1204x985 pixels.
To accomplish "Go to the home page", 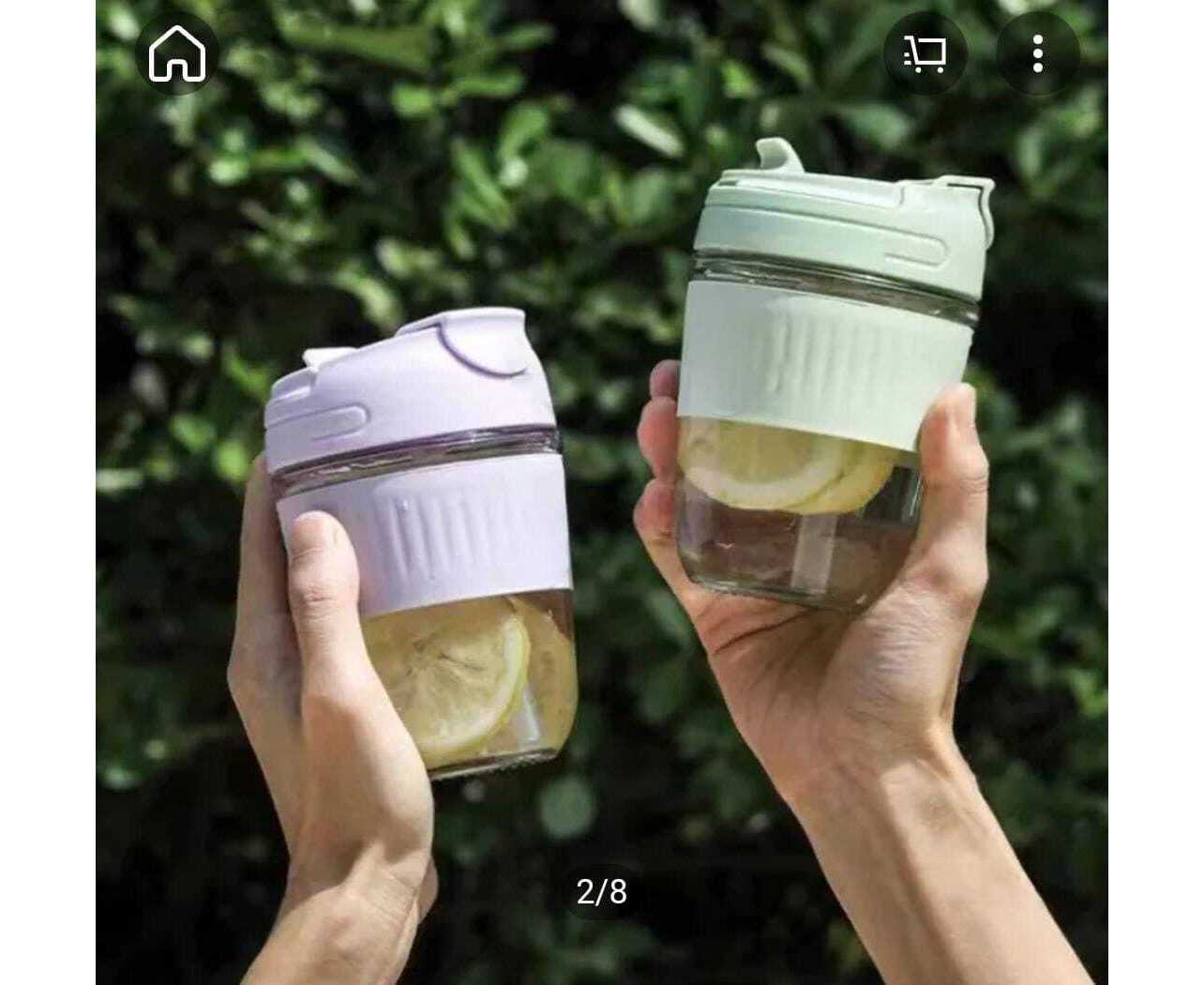I will 176,54.
